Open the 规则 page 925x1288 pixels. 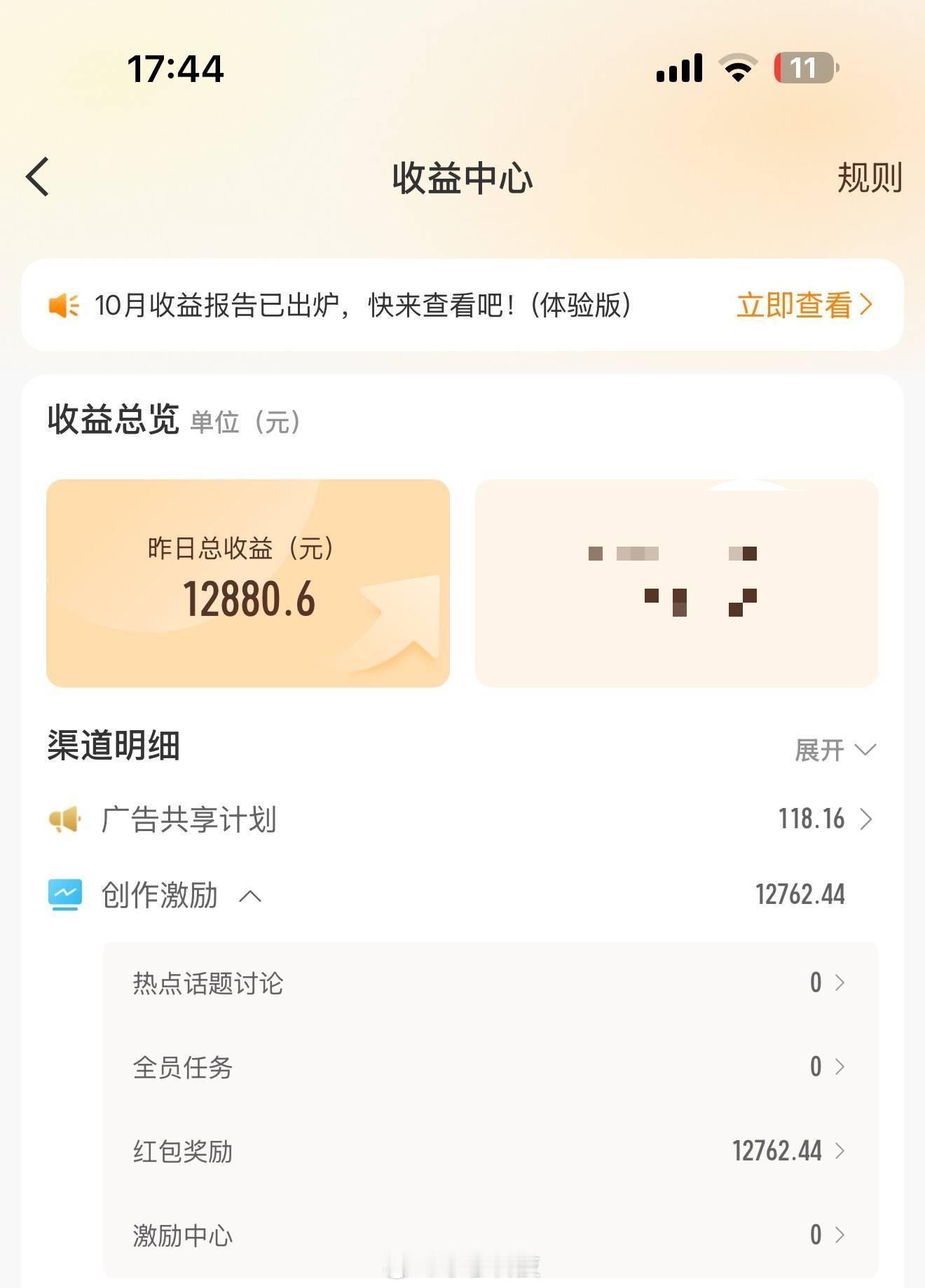coord(869,177)
